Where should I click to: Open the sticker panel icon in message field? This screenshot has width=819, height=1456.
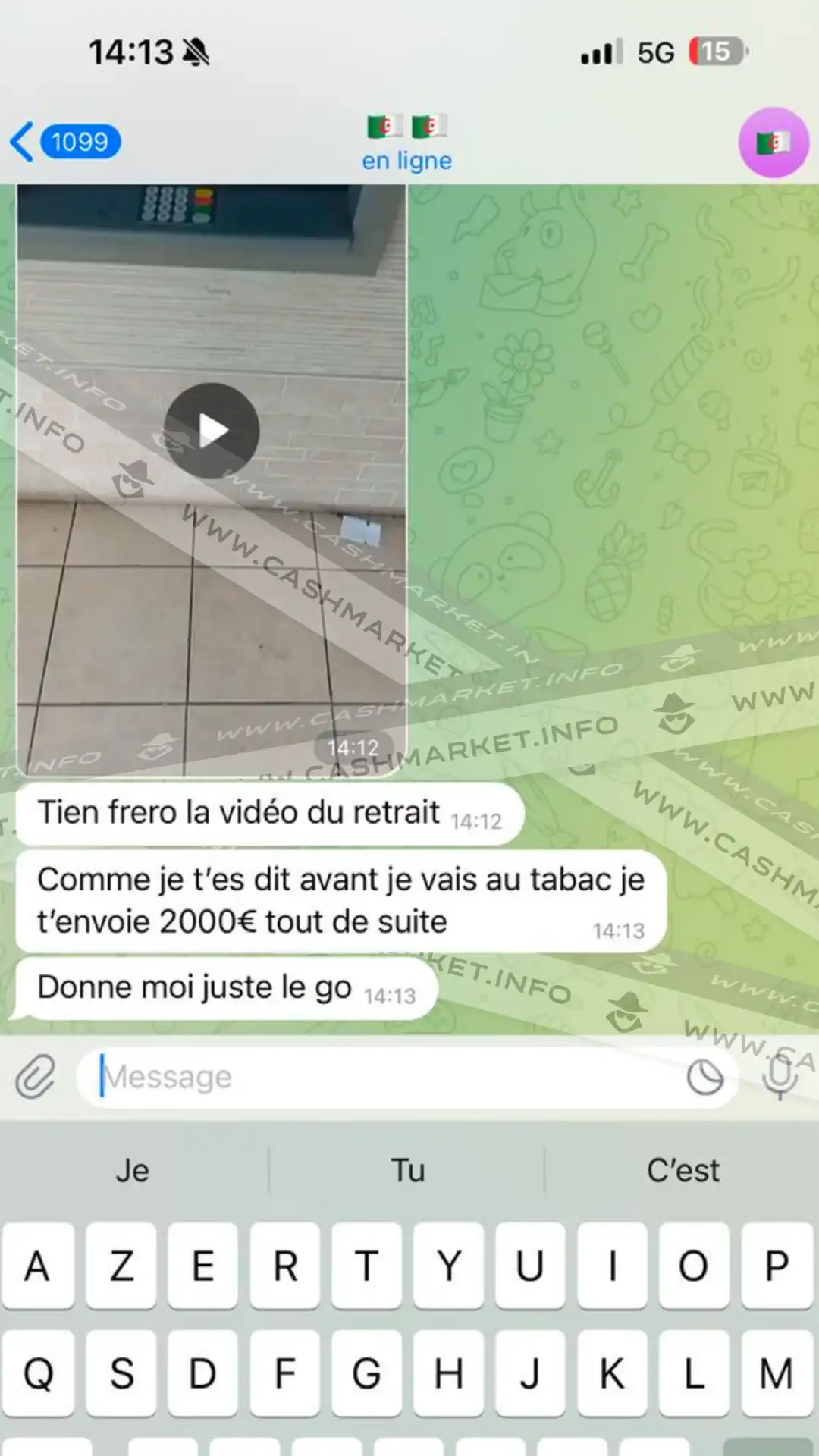(704, 1077)
